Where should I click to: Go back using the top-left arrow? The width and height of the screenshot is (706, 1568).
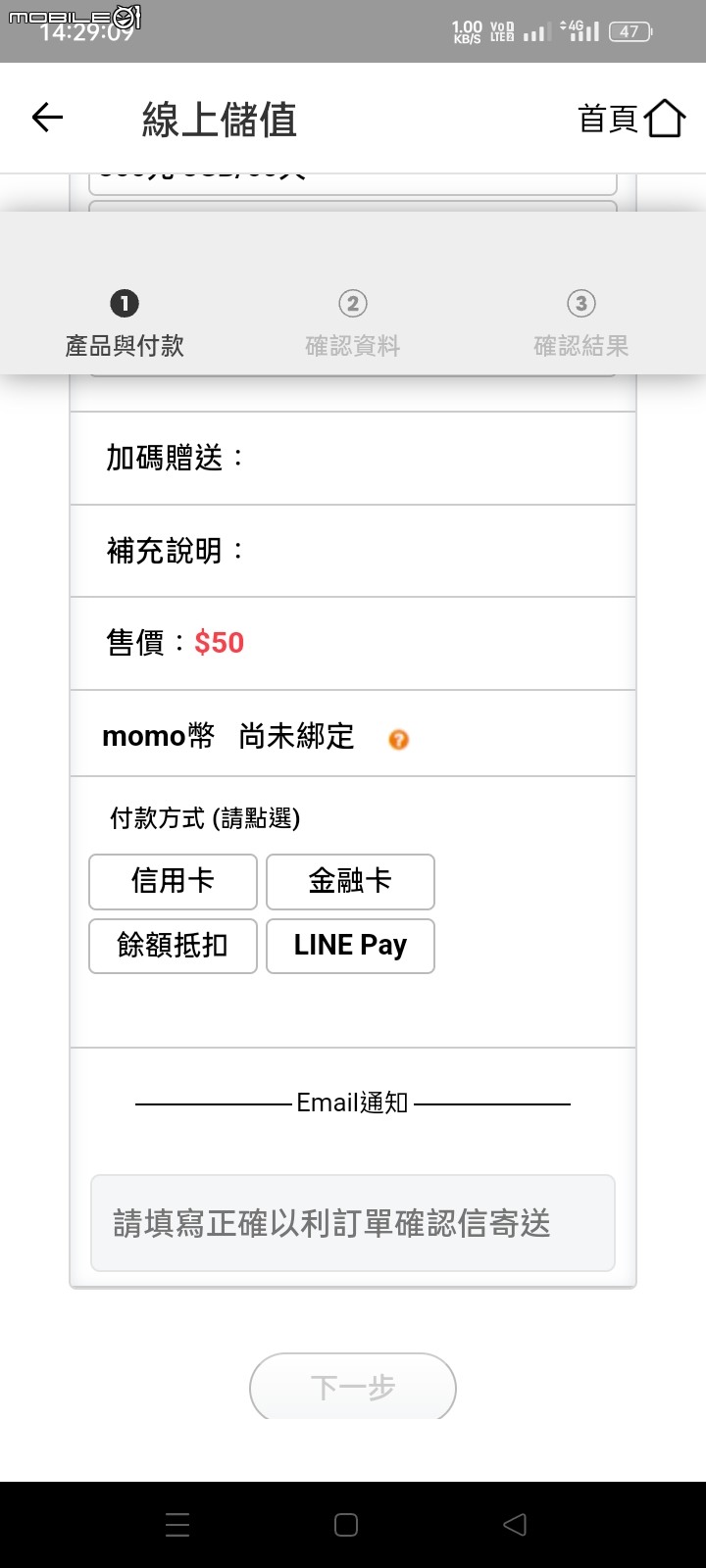[47, 119]
